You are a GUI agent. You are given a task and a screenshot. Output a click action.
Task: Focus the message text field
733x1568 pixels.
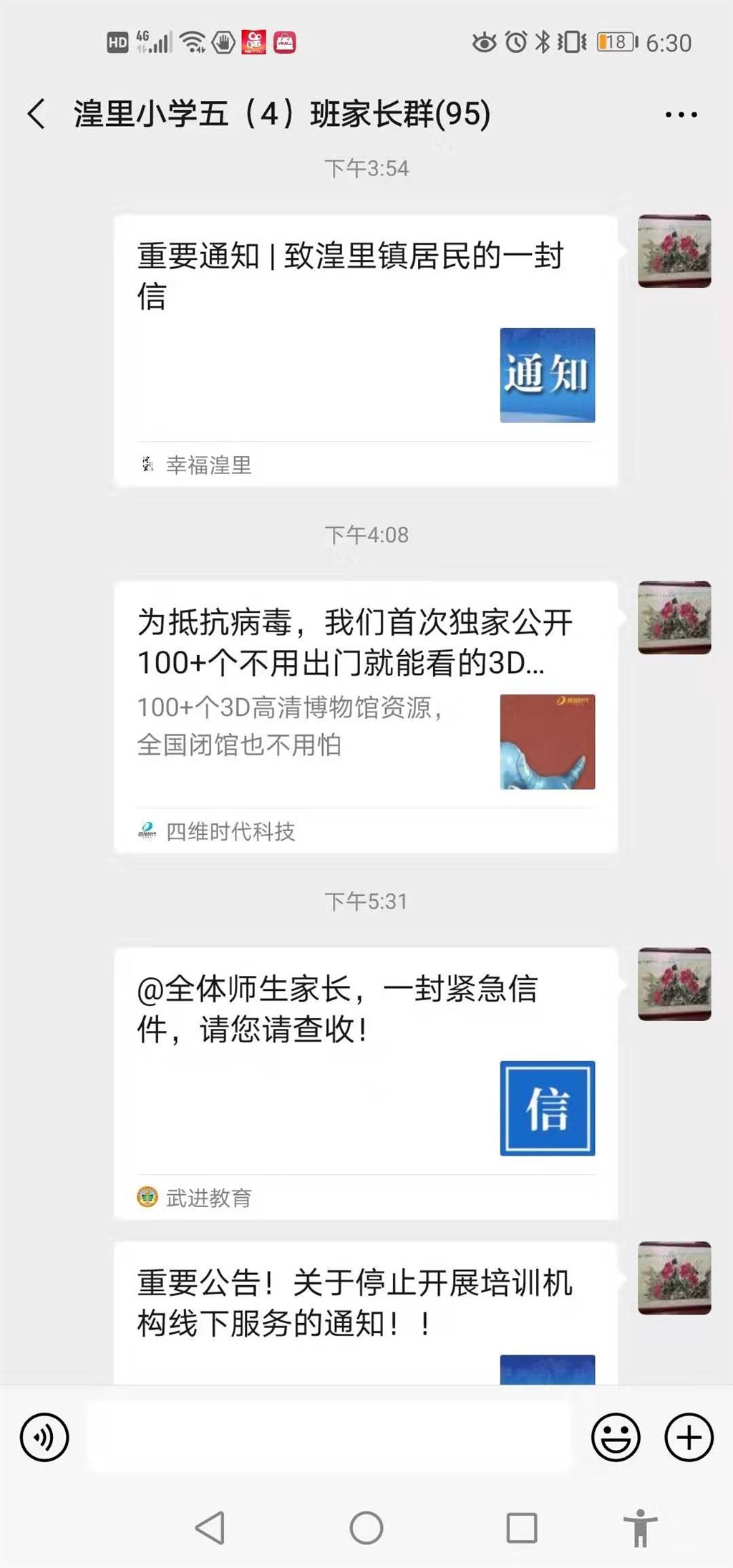329,1437
